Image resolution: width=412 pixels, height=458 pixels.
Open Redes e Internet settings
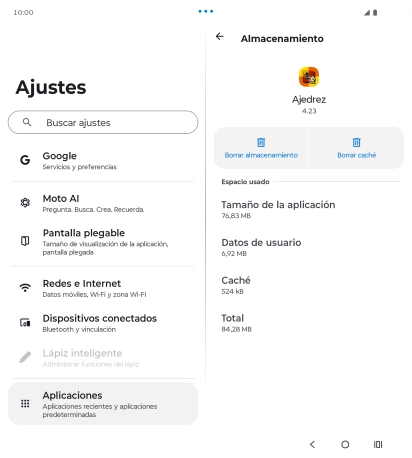(x=103, y=288)
